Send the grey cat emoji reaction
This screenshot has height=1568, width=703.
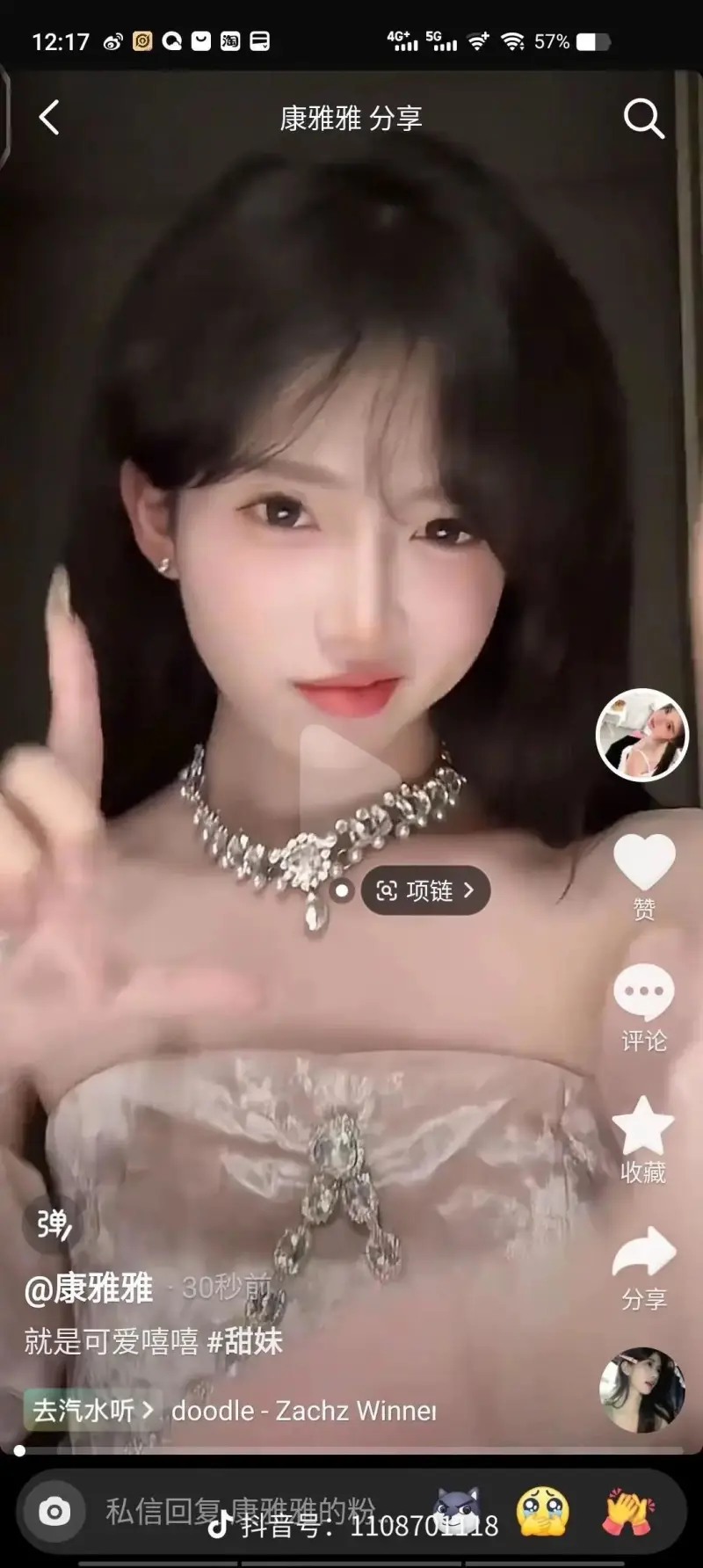coord(460,1512)
